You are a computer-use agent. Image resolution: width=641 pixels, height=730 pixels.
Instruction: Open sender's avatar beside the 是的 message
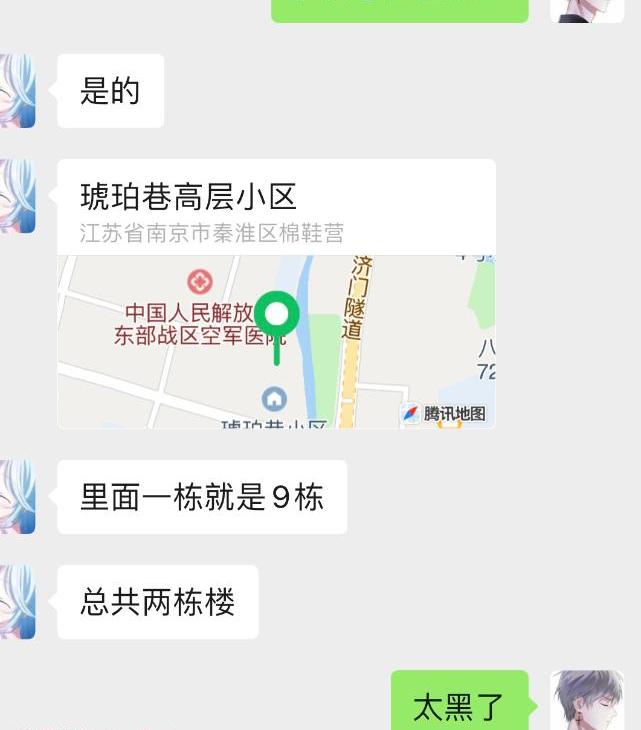[x=17, y=91]
